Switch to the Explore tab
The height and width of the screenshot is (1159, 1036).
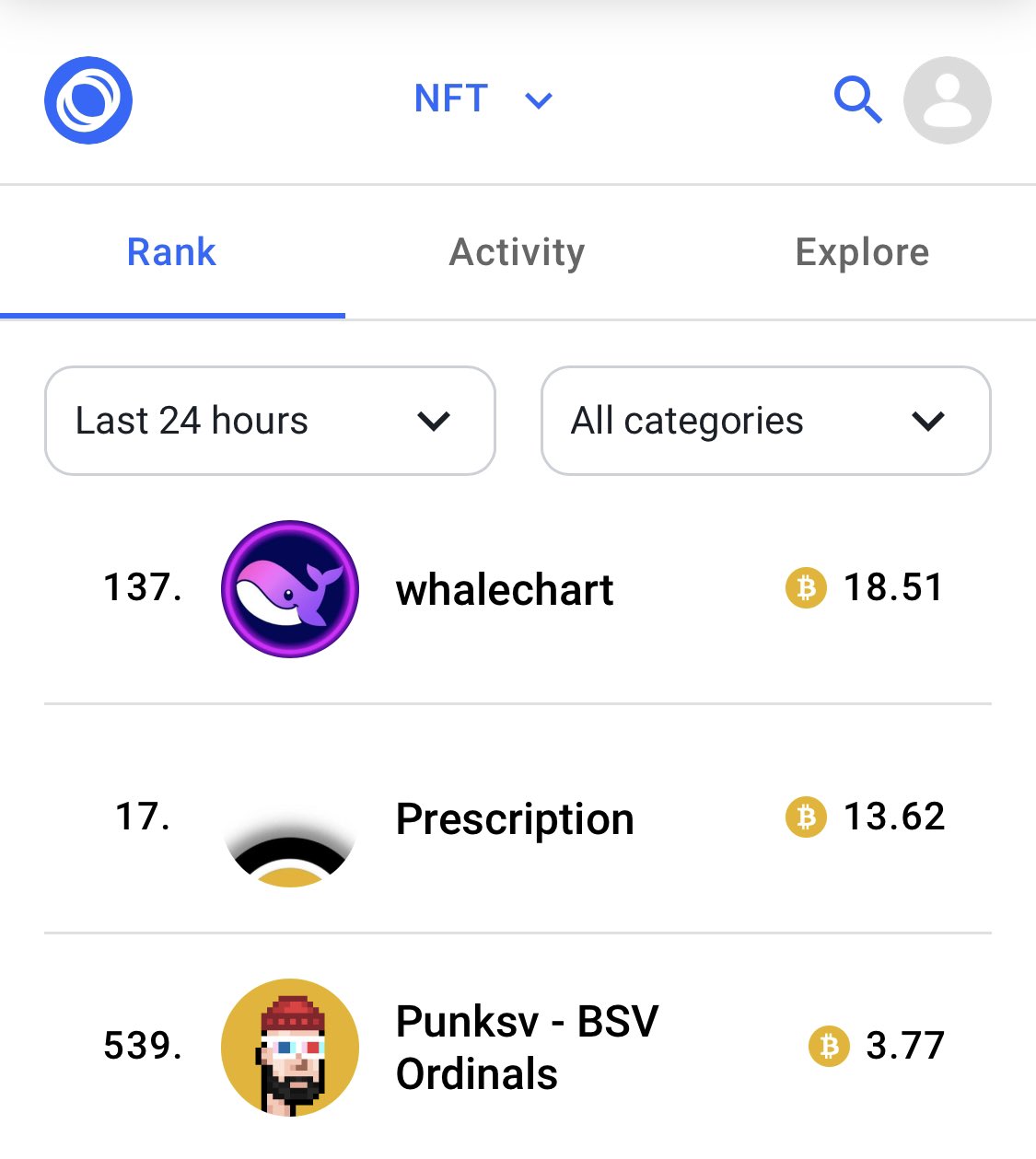coord(862,252)
